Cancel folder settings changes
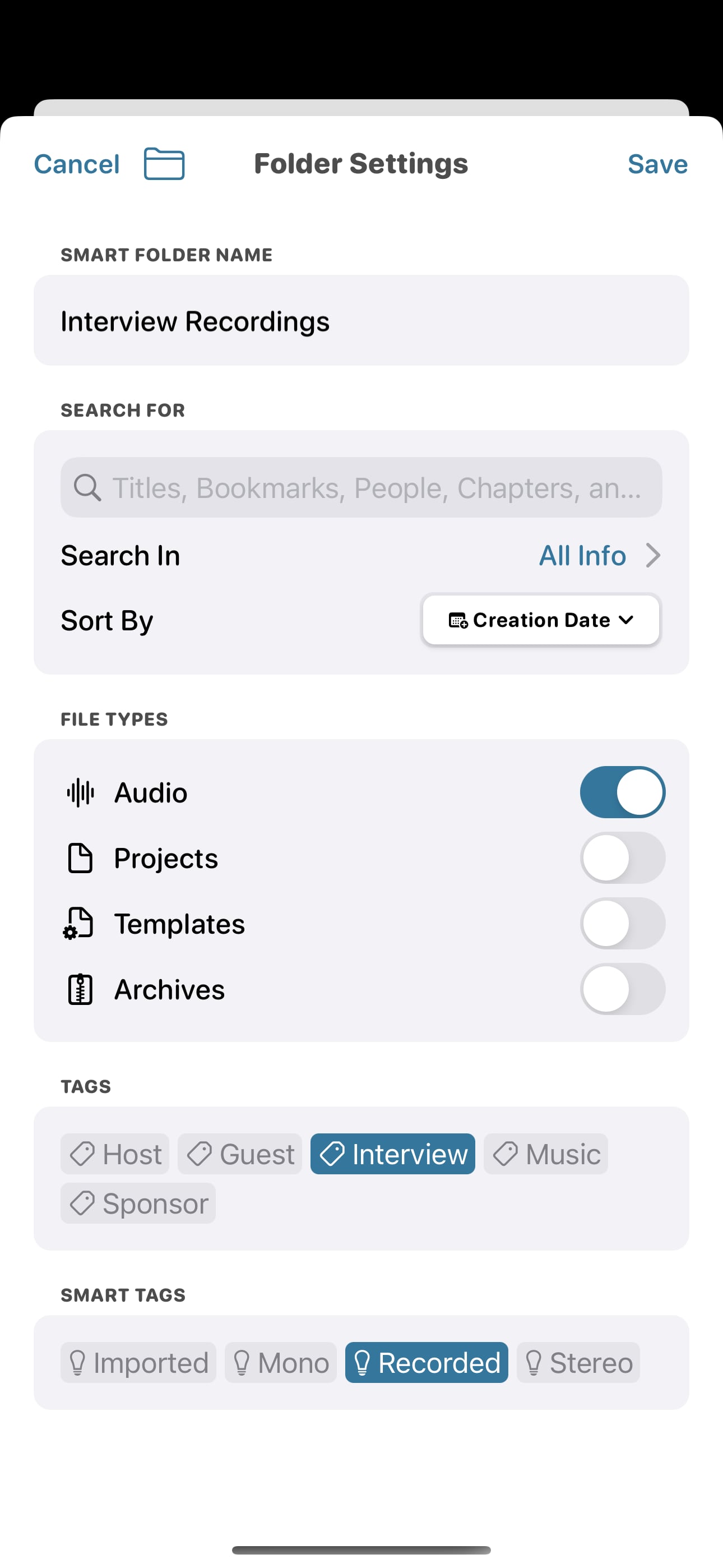Screen dimensions: 723x1568 (x=77, y=164)
